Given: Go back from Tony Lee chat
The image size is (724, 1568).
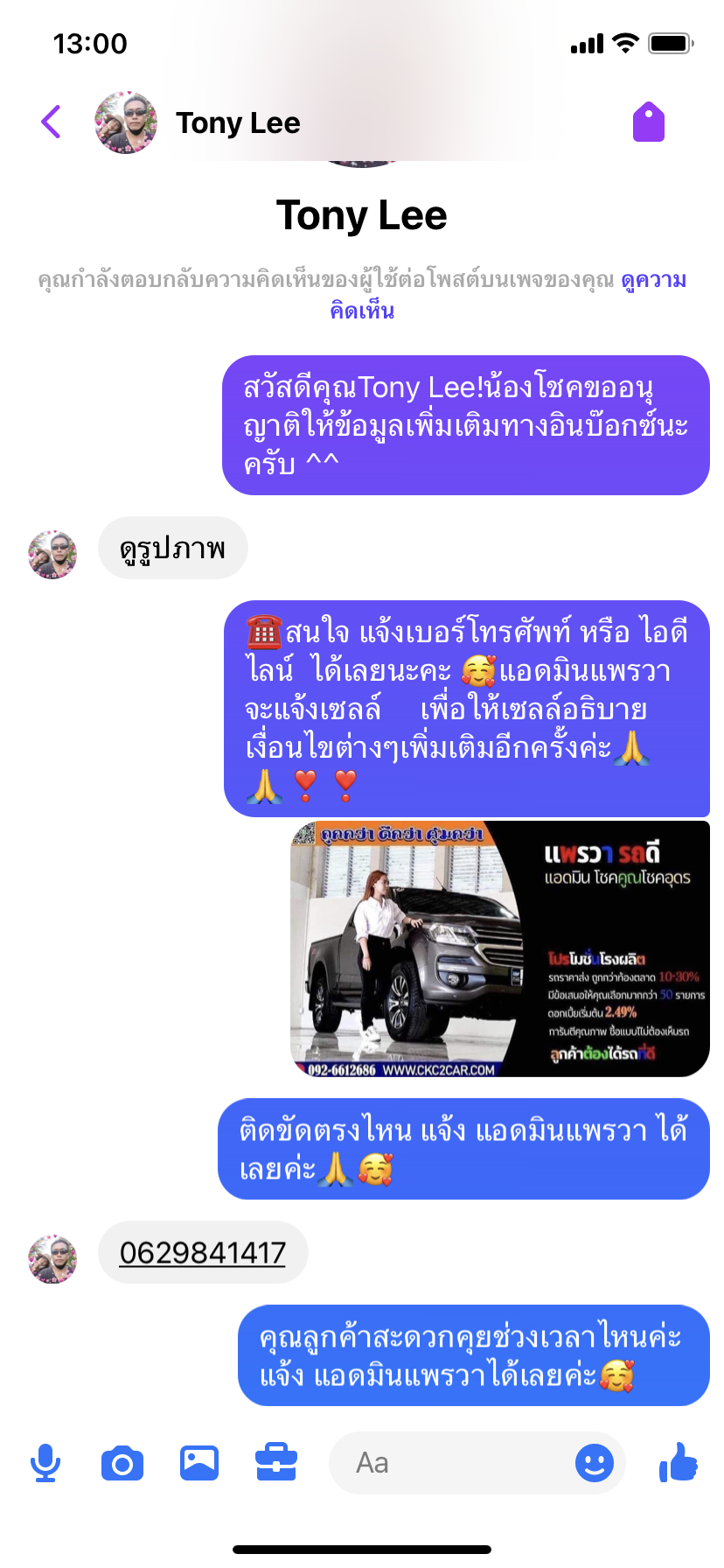Looking at the screenshot, I should point(52,122).
